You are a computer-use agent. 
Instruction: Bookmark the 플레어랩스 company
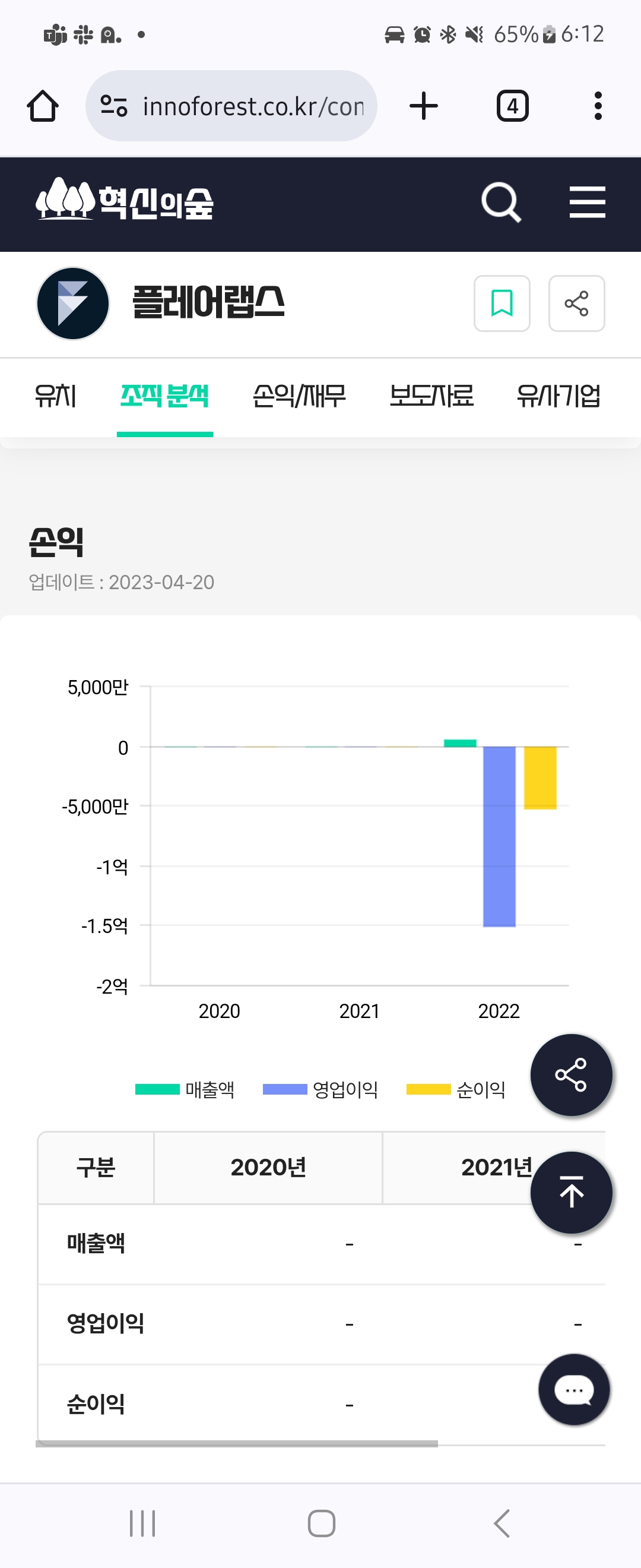point(502,303)
